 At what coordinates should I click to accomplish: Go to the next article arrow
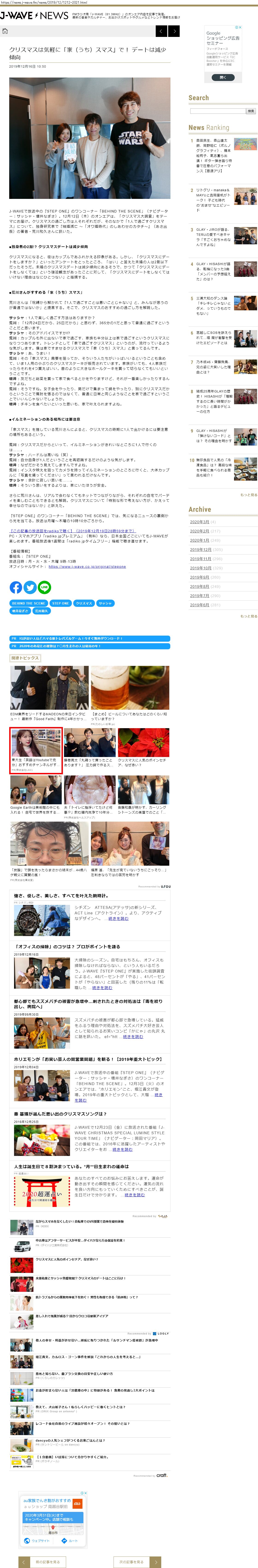pyautogui.click(x=174, y=31)
